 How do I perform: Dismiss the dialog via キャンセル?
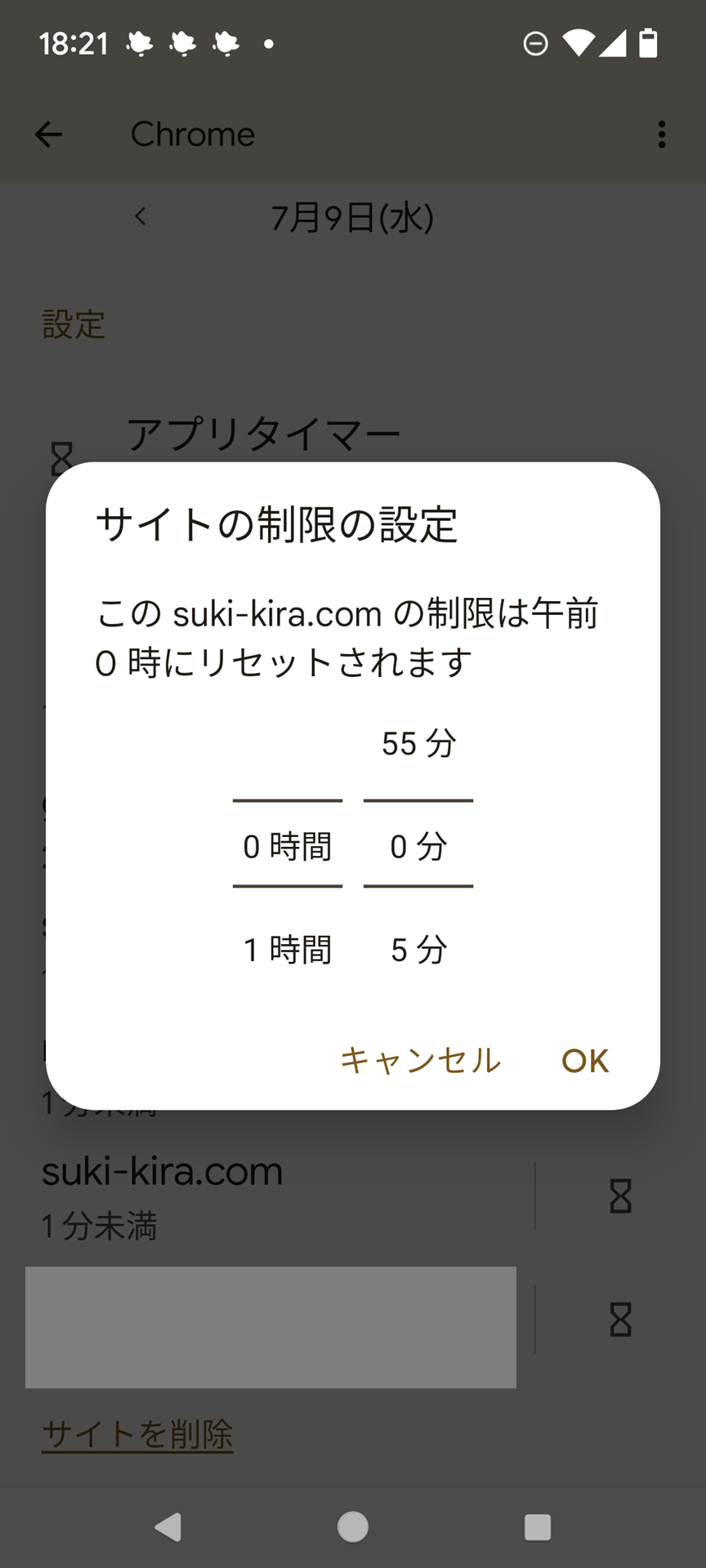pyautogui.click(x=421, y=1061)
